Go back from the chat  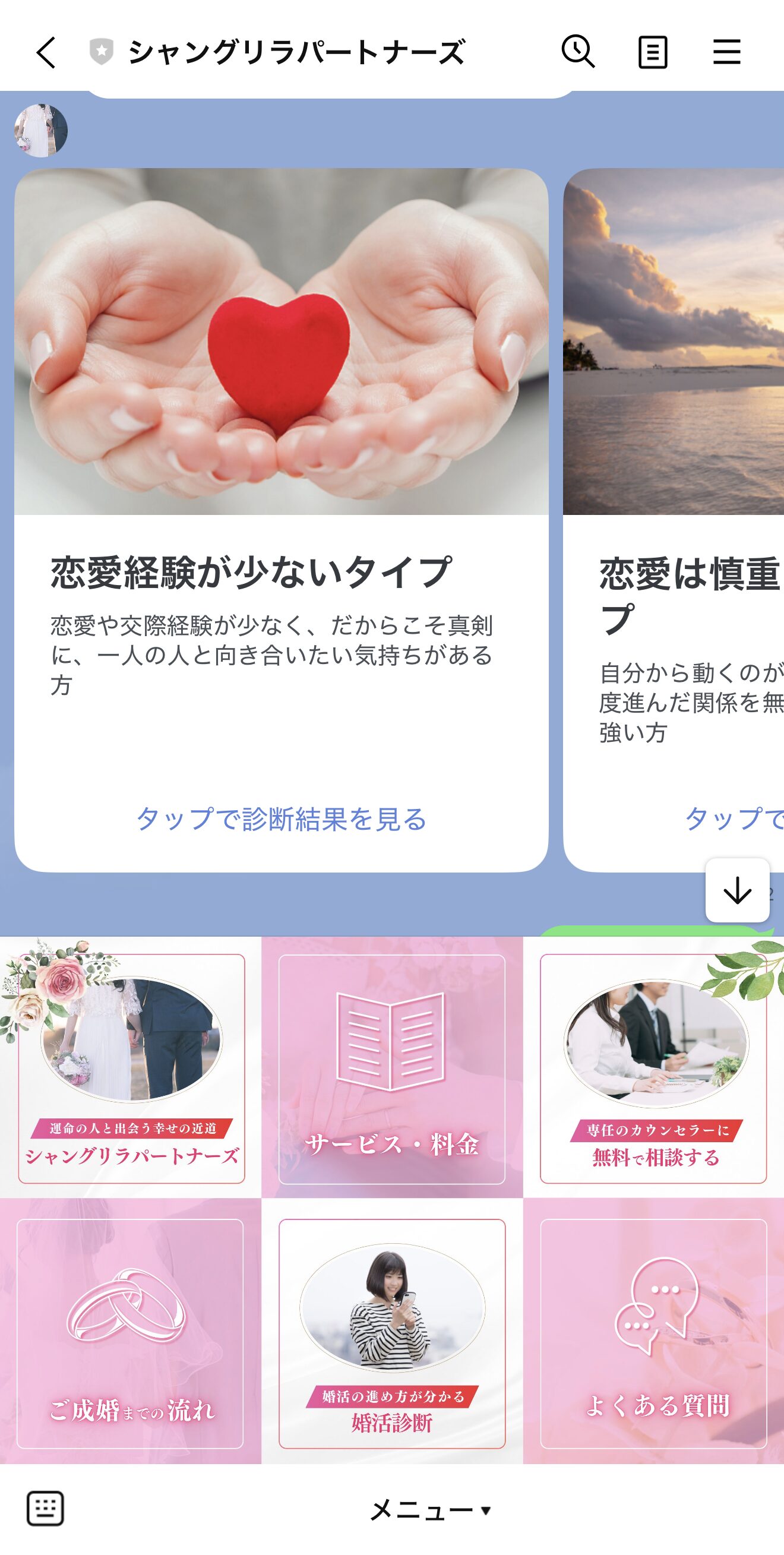click(46, 52)
